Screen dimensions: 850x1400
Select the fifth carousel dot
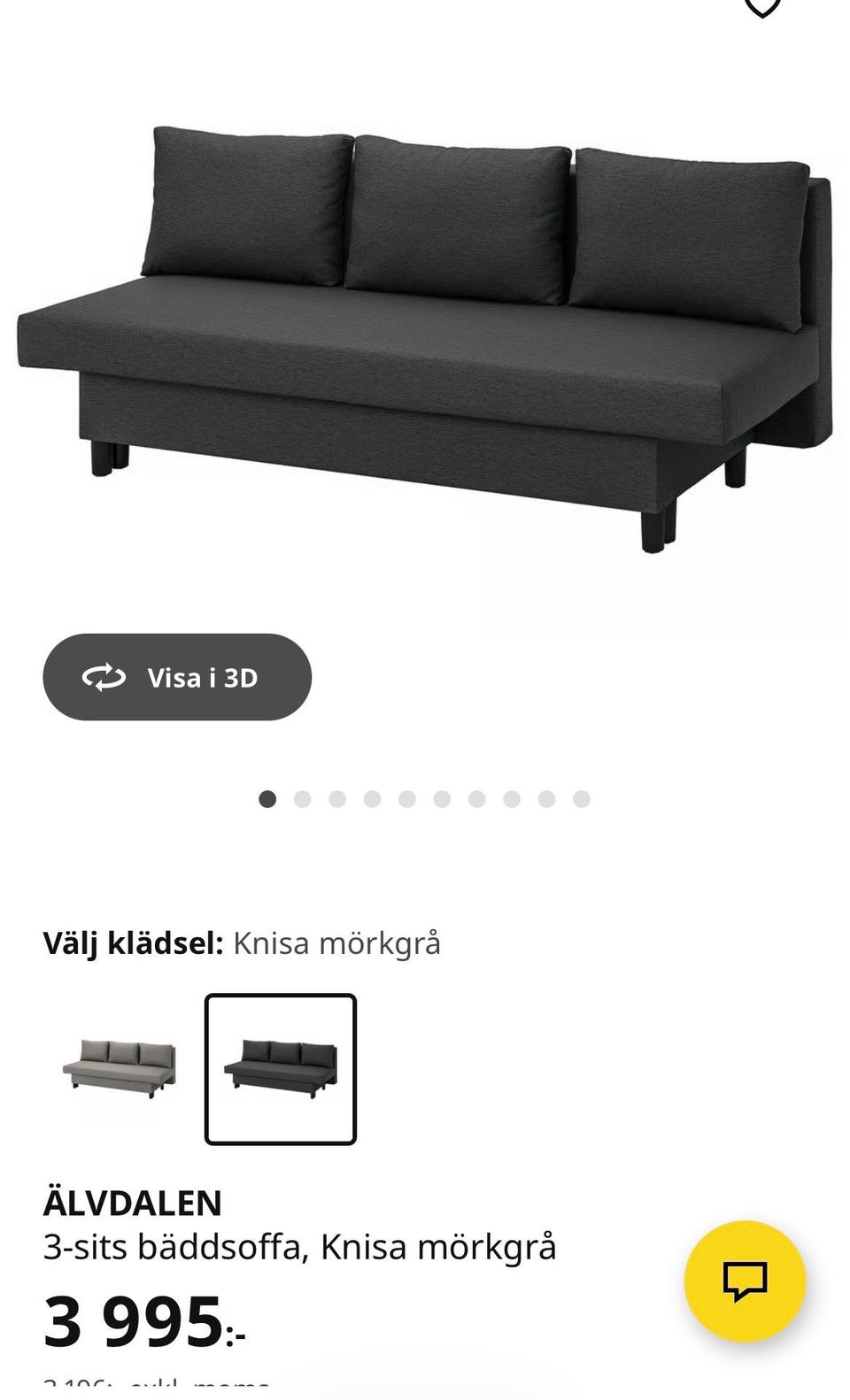[406, 797]
